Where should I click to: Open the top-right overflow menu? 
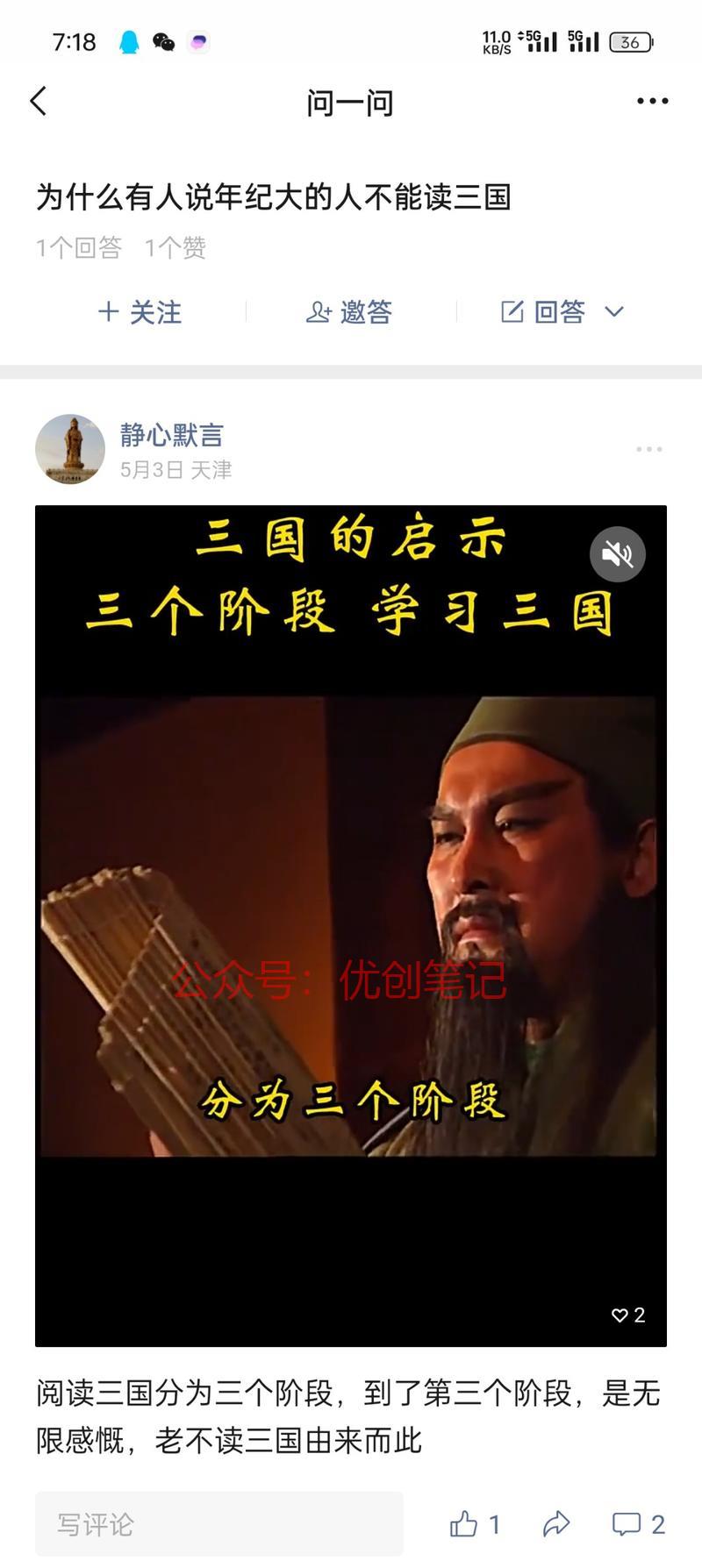pyautogui.click(x=652, y=102)
